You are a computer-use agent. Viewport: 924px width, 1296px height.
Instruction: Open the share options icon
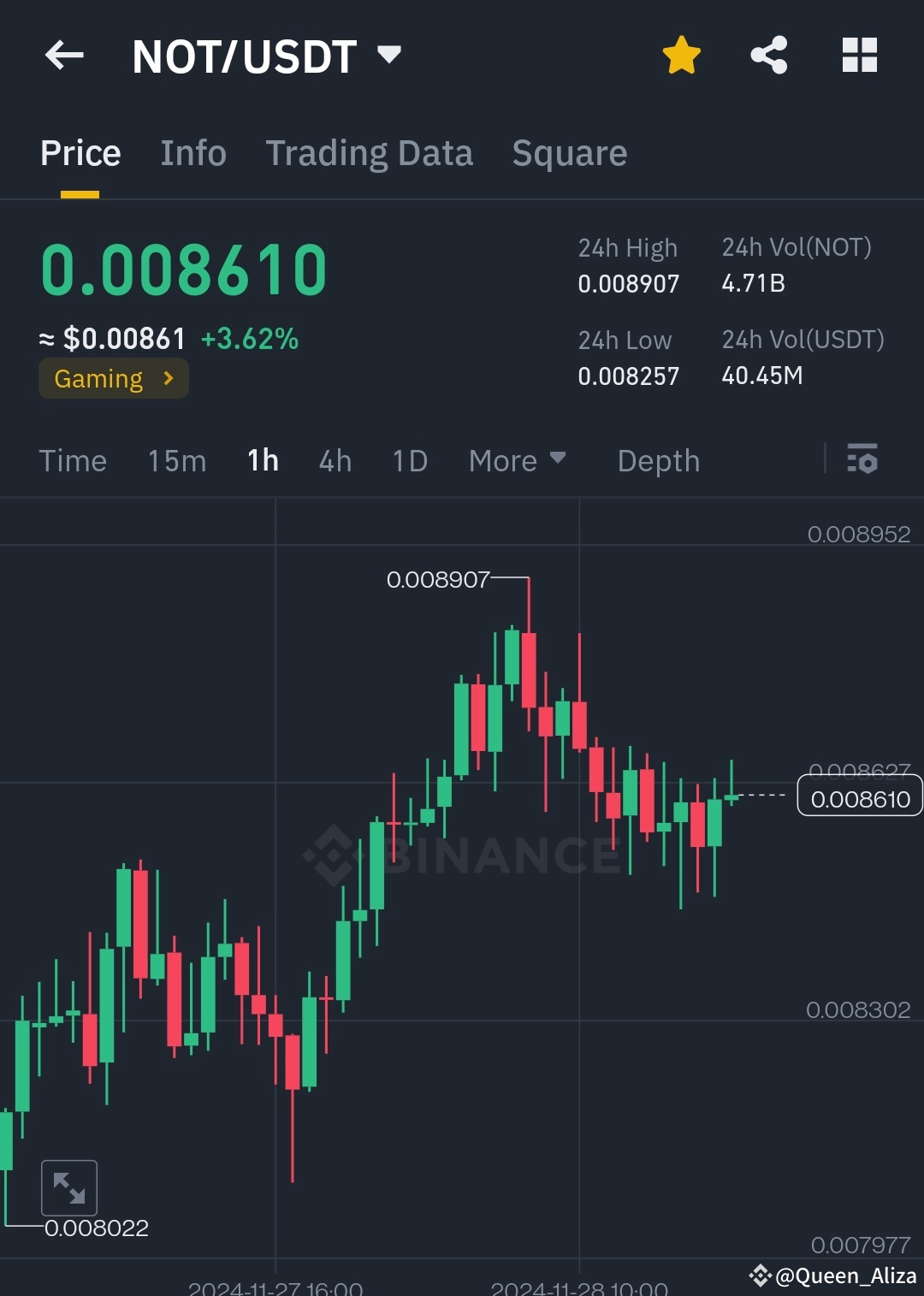pos(769,54)
